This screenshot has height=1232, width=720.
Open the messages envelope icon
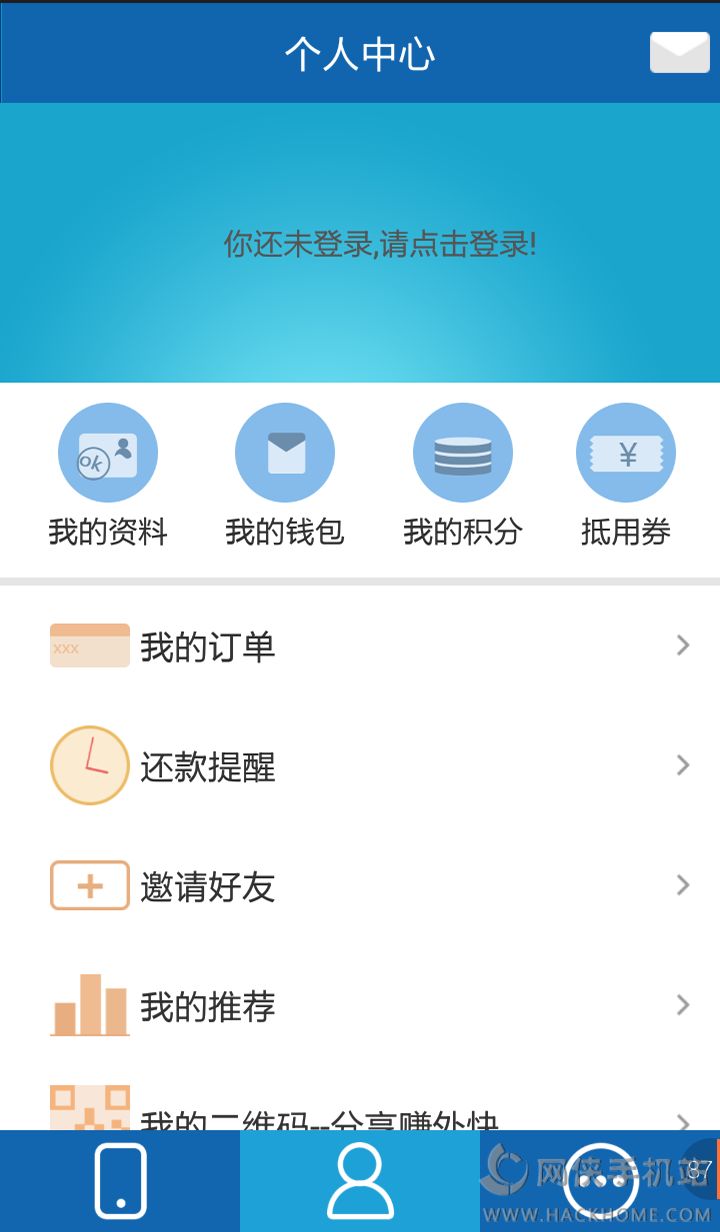(680, 53)
